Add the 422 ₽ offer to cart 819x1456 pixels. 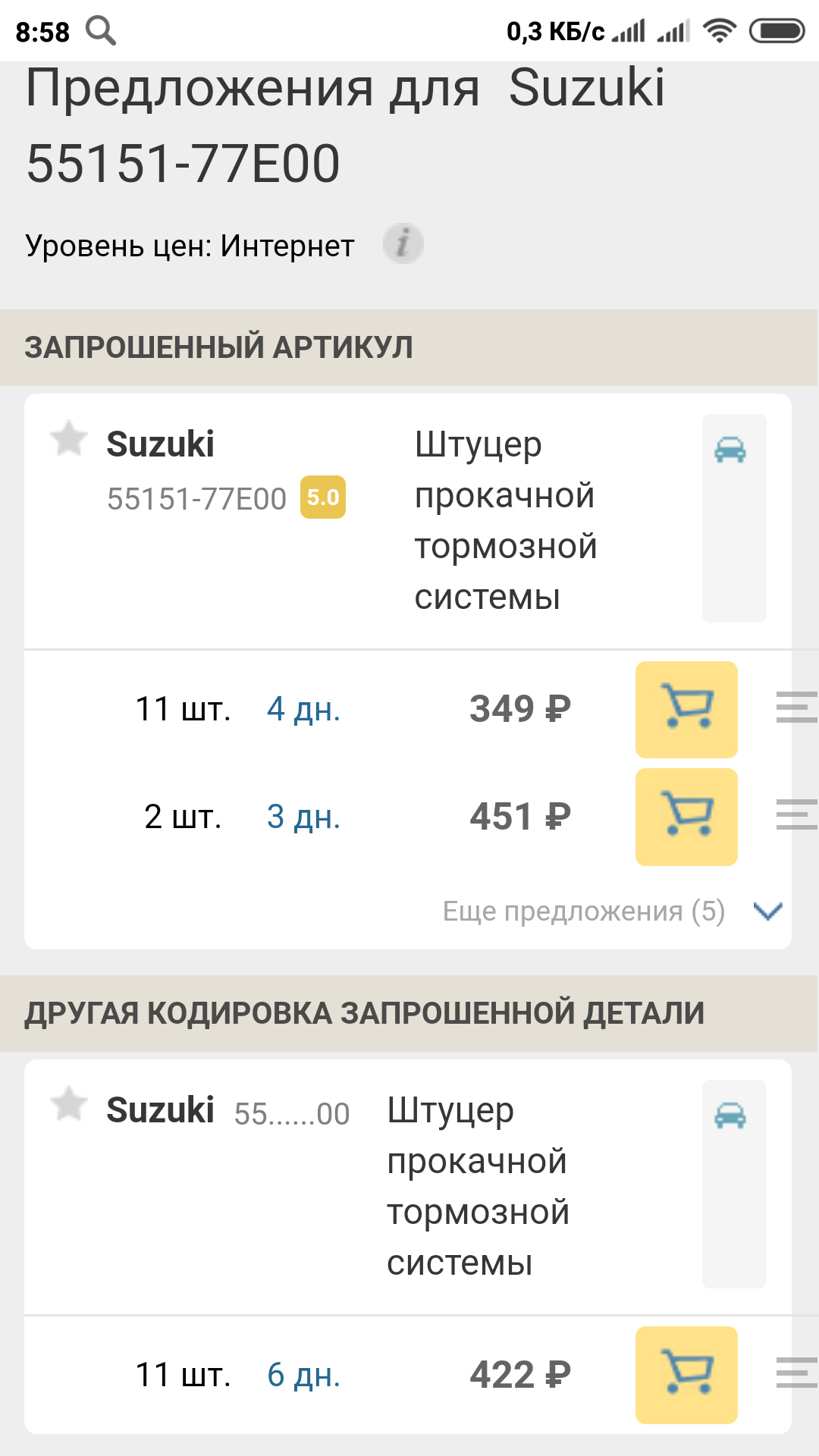(x=686, y=1374)
